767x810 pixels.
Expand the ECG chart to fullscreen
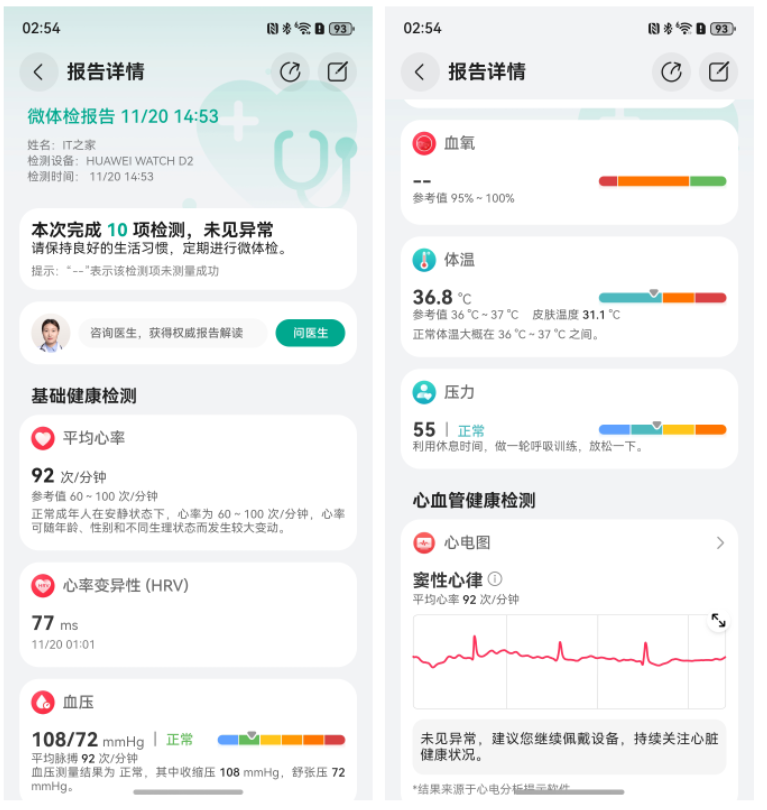[x=718, y=620]
